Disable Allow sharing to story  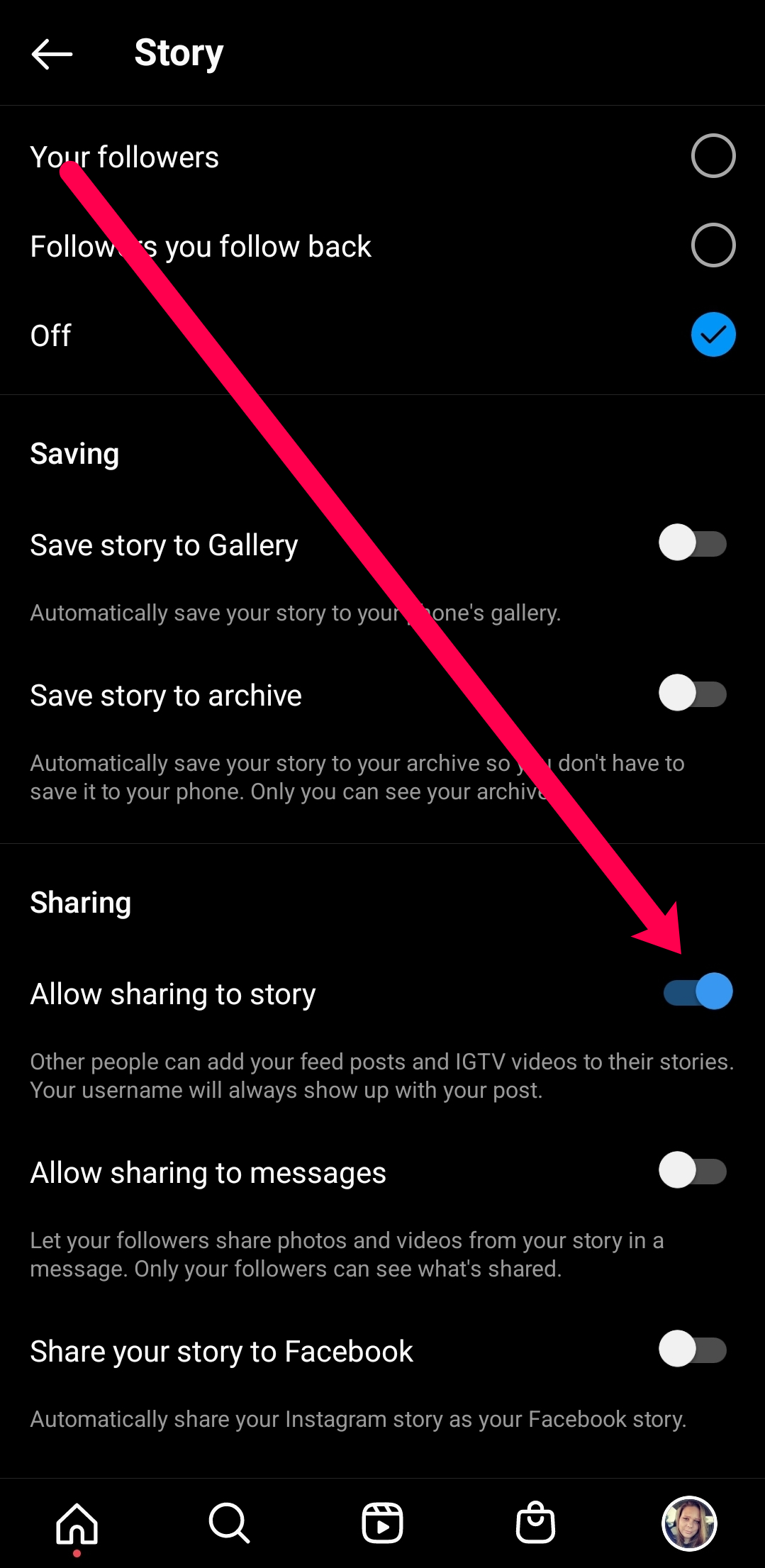(698, 991)
